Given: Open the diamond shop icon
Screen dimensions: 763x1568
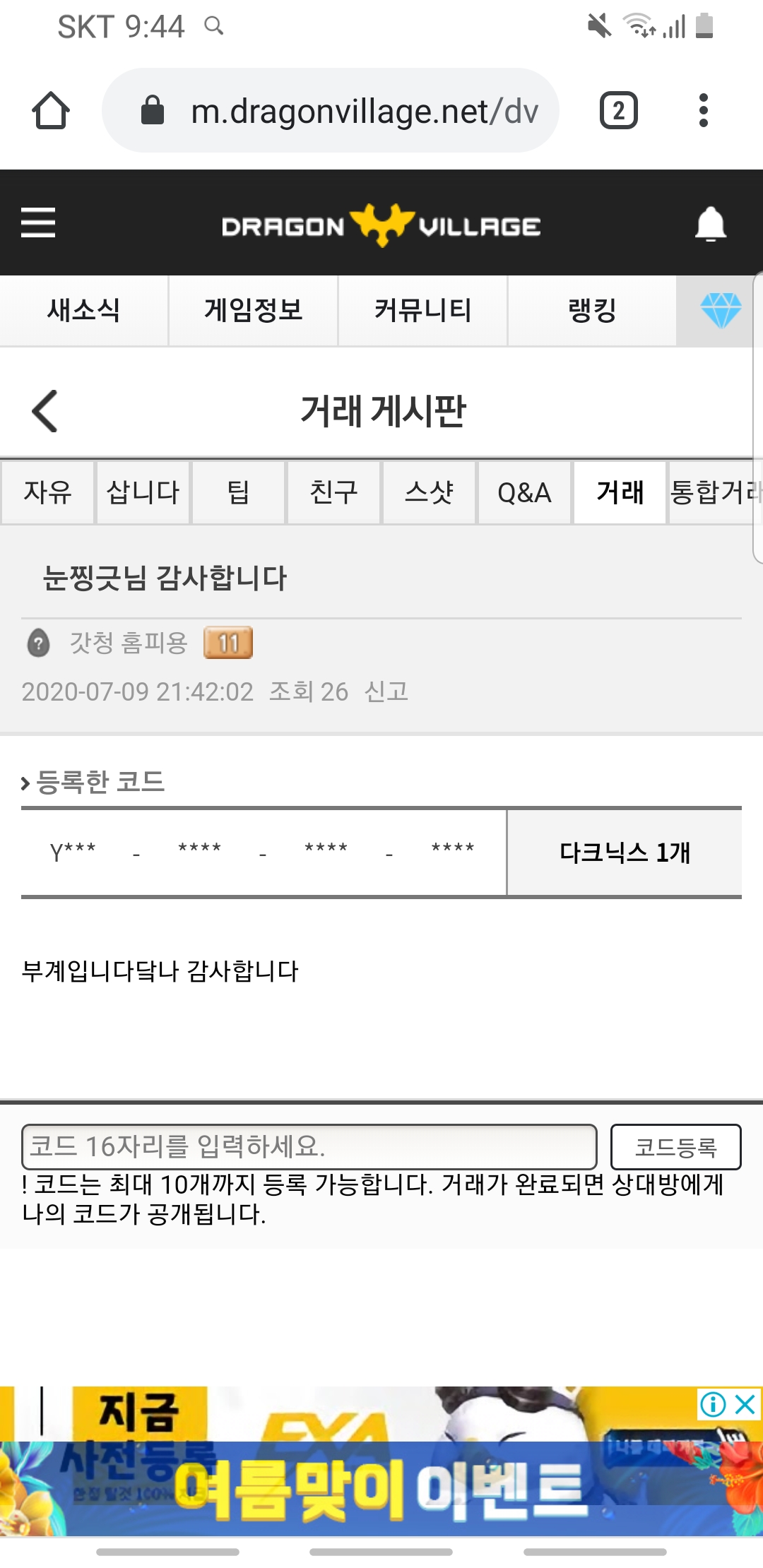Looking at the screenshot, I should (x=720, y=311).
